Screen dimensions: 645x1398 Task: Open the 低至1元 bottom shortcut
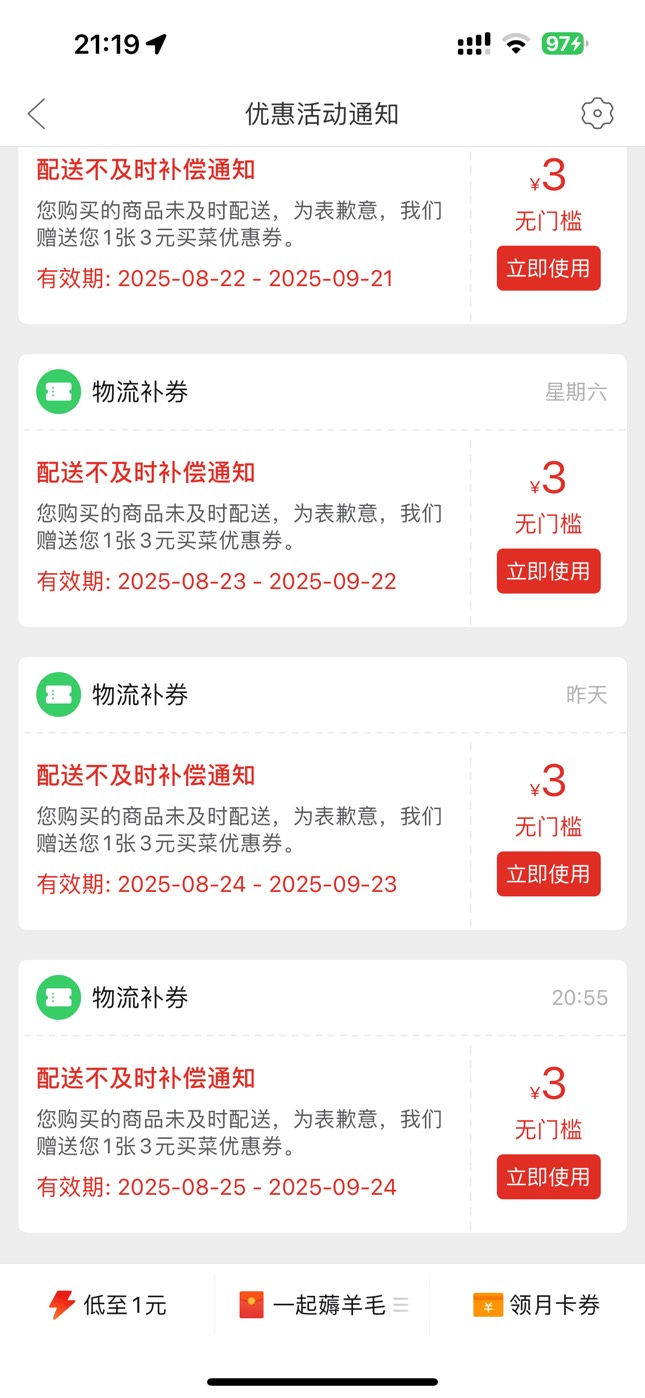click(x=108, y=1305)
